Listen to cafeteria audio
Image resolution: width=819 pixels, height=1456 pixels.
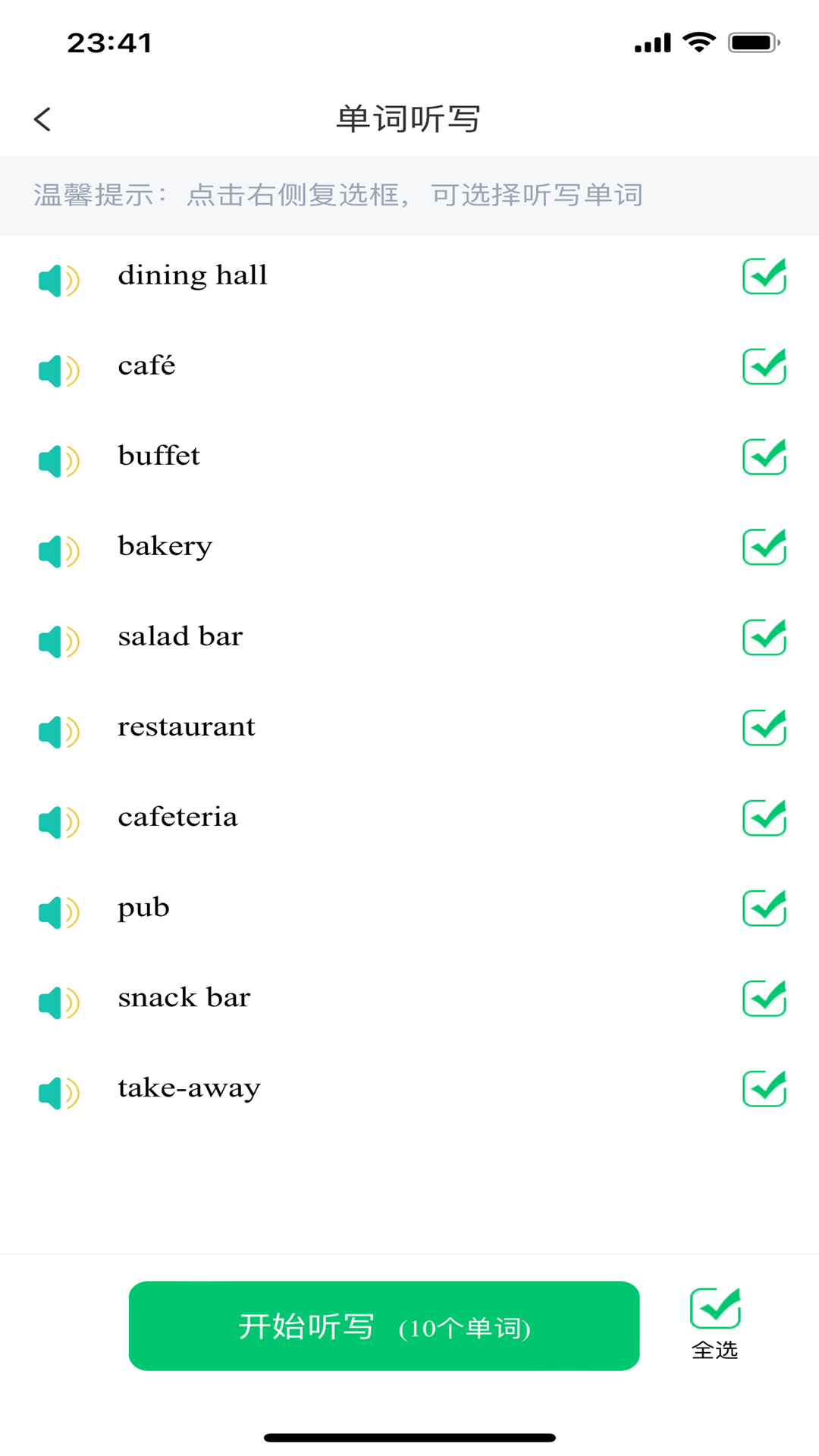pyautogui.click(x=58, y=822)
